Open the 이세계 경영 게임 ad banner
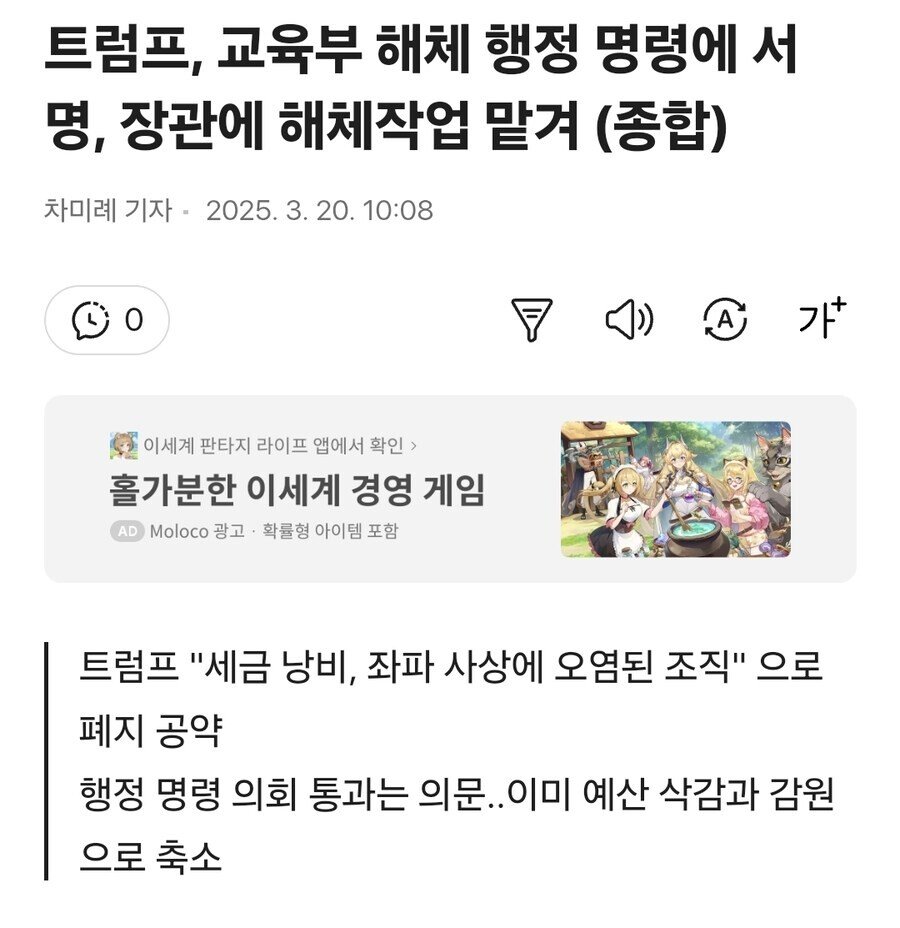 (450, 489)
